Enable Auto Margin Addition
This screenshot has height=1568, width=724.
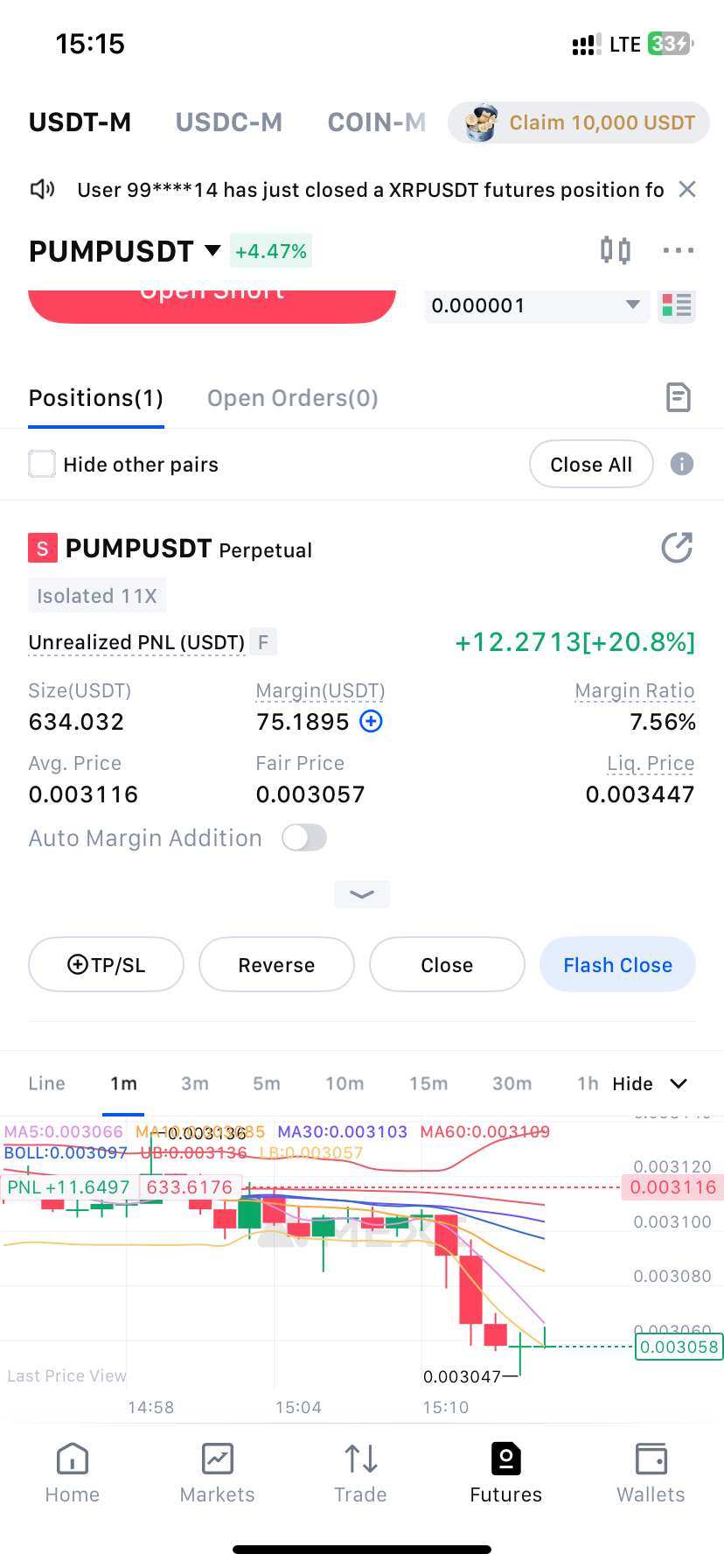point(304,837)
